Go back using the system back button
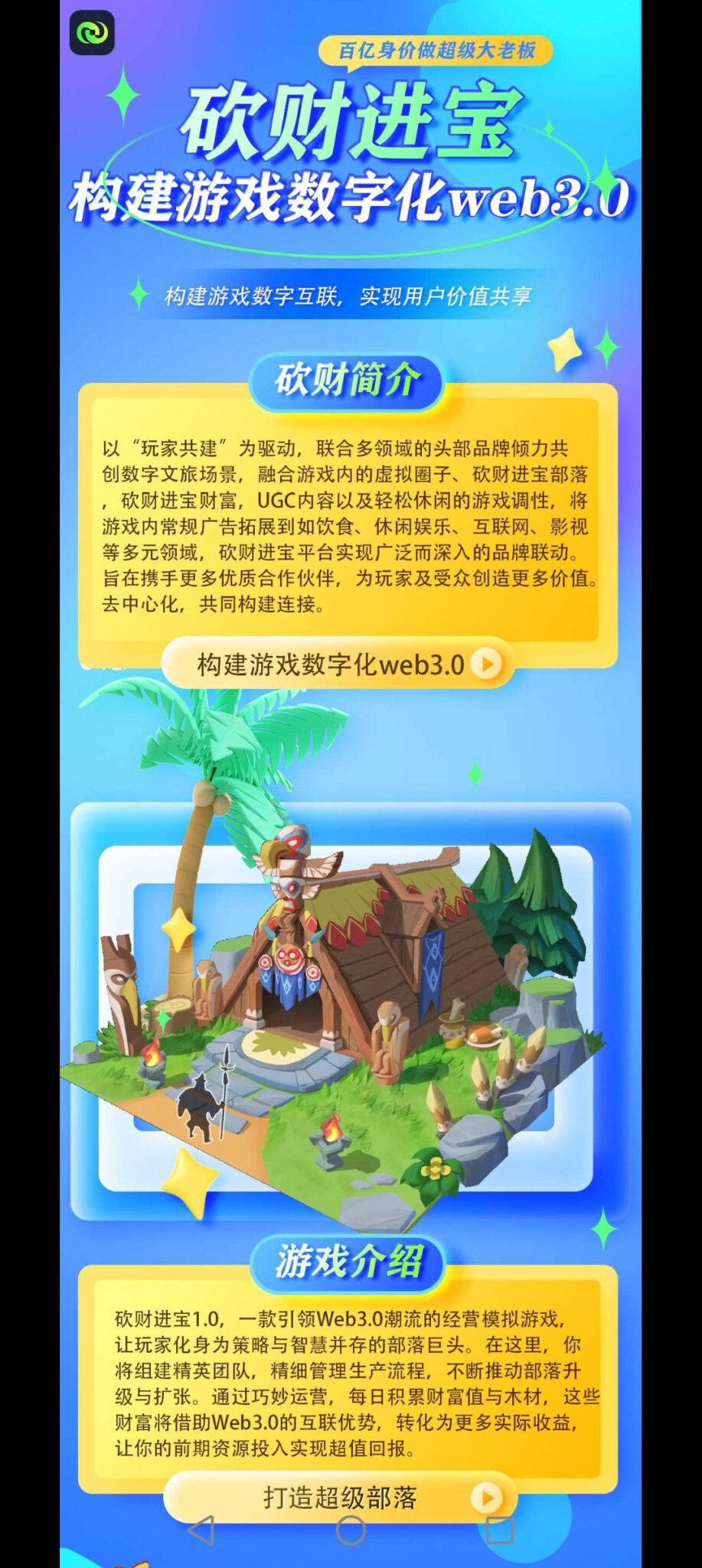This screenshot has width=702, height=1568. 201,1530
